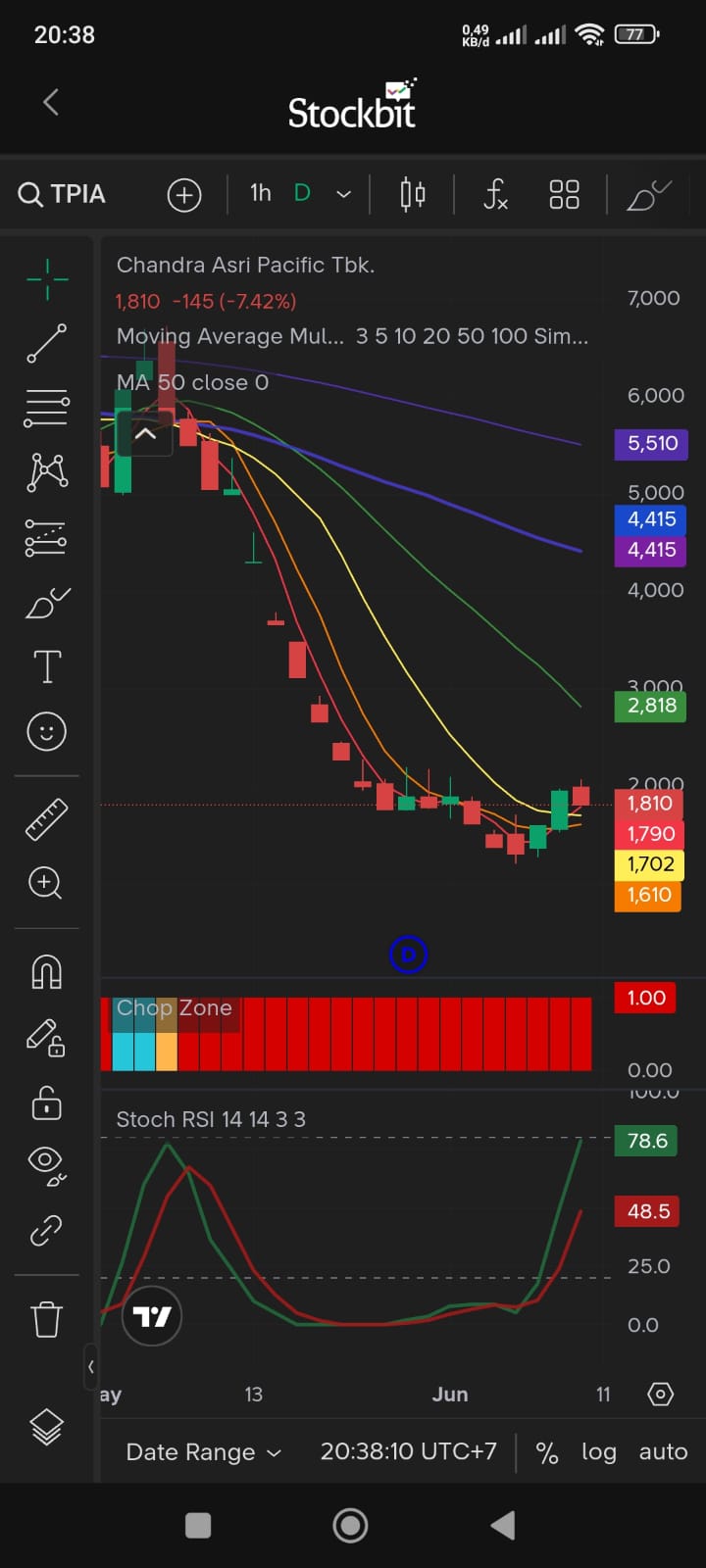Toggle the log scale

pos(598,1452)
